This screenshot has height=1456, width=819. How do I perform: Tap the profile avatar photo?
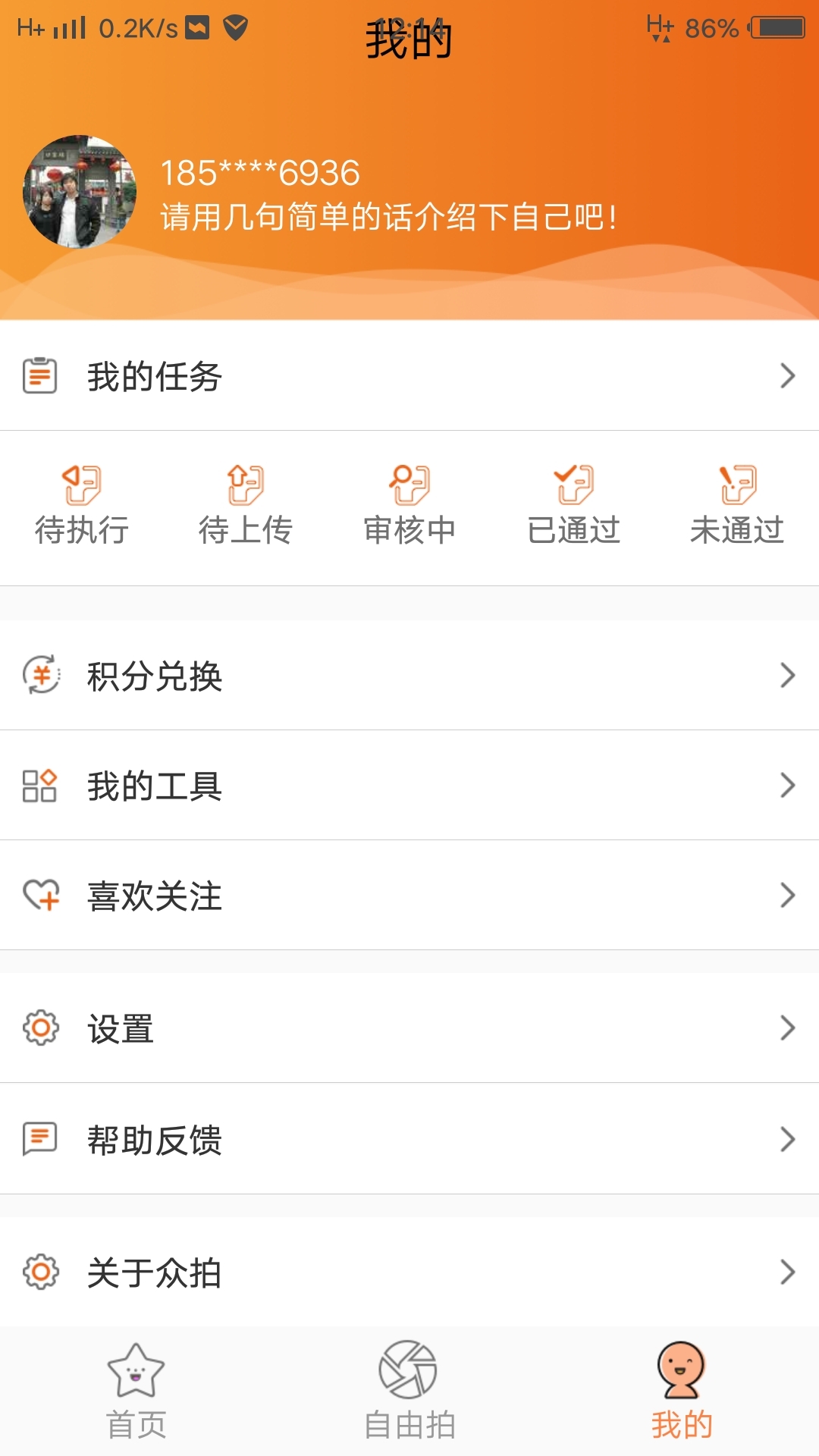[x=80, y=192]
